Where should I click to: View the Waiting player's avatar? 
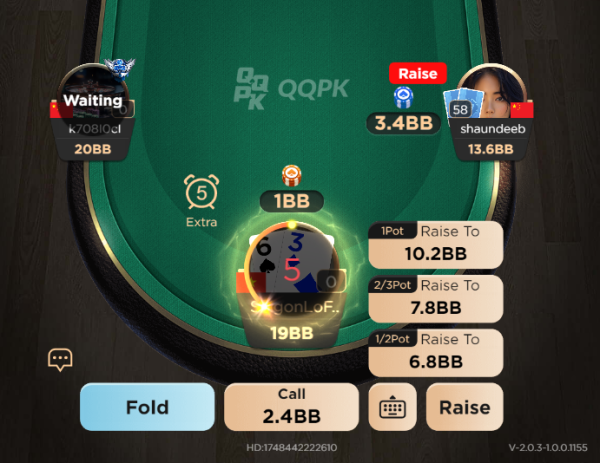(92, 100)
